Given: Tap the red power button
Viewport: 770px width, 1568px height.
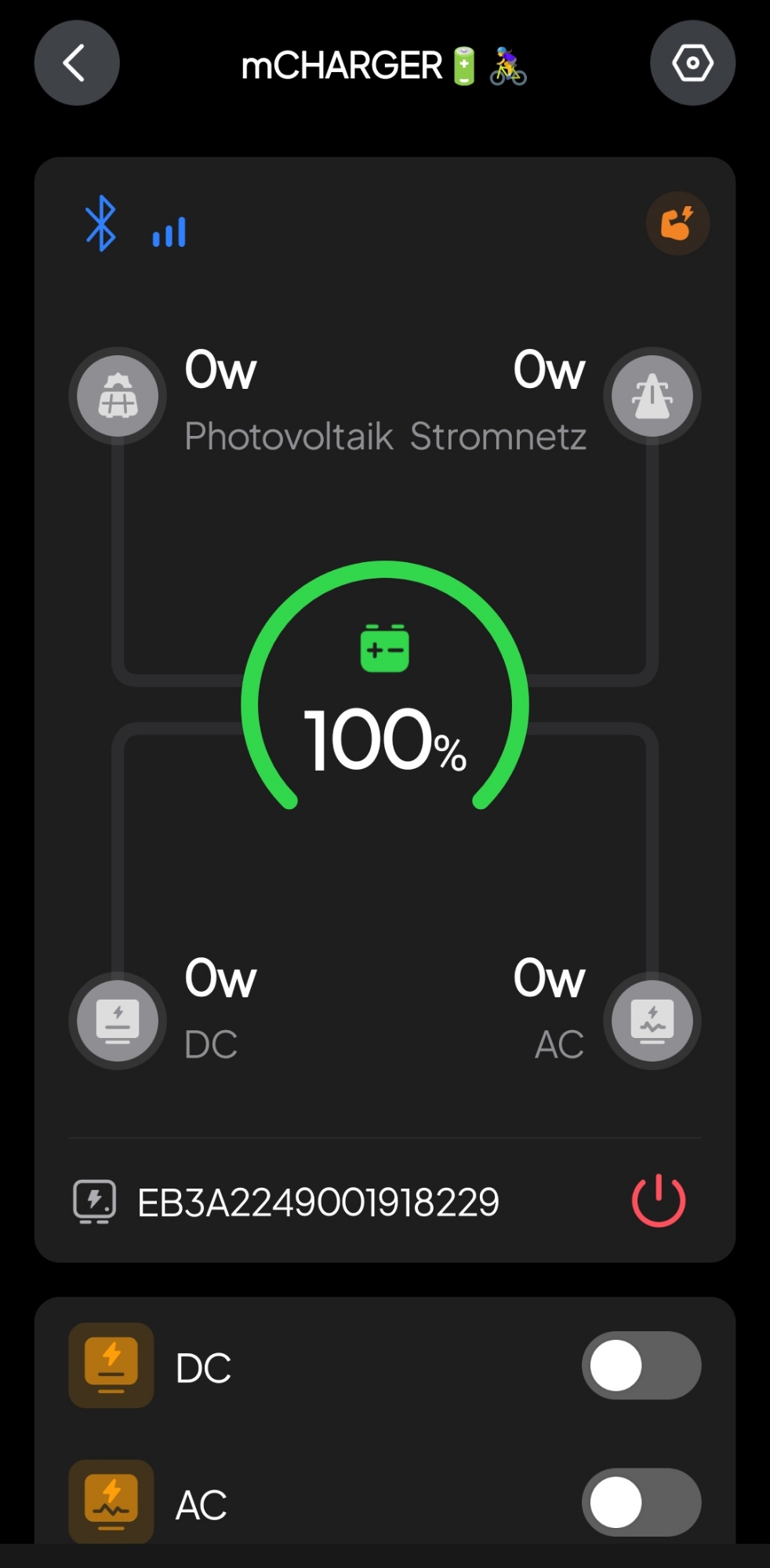Looking at the screenshot, I should (659, 1200).
